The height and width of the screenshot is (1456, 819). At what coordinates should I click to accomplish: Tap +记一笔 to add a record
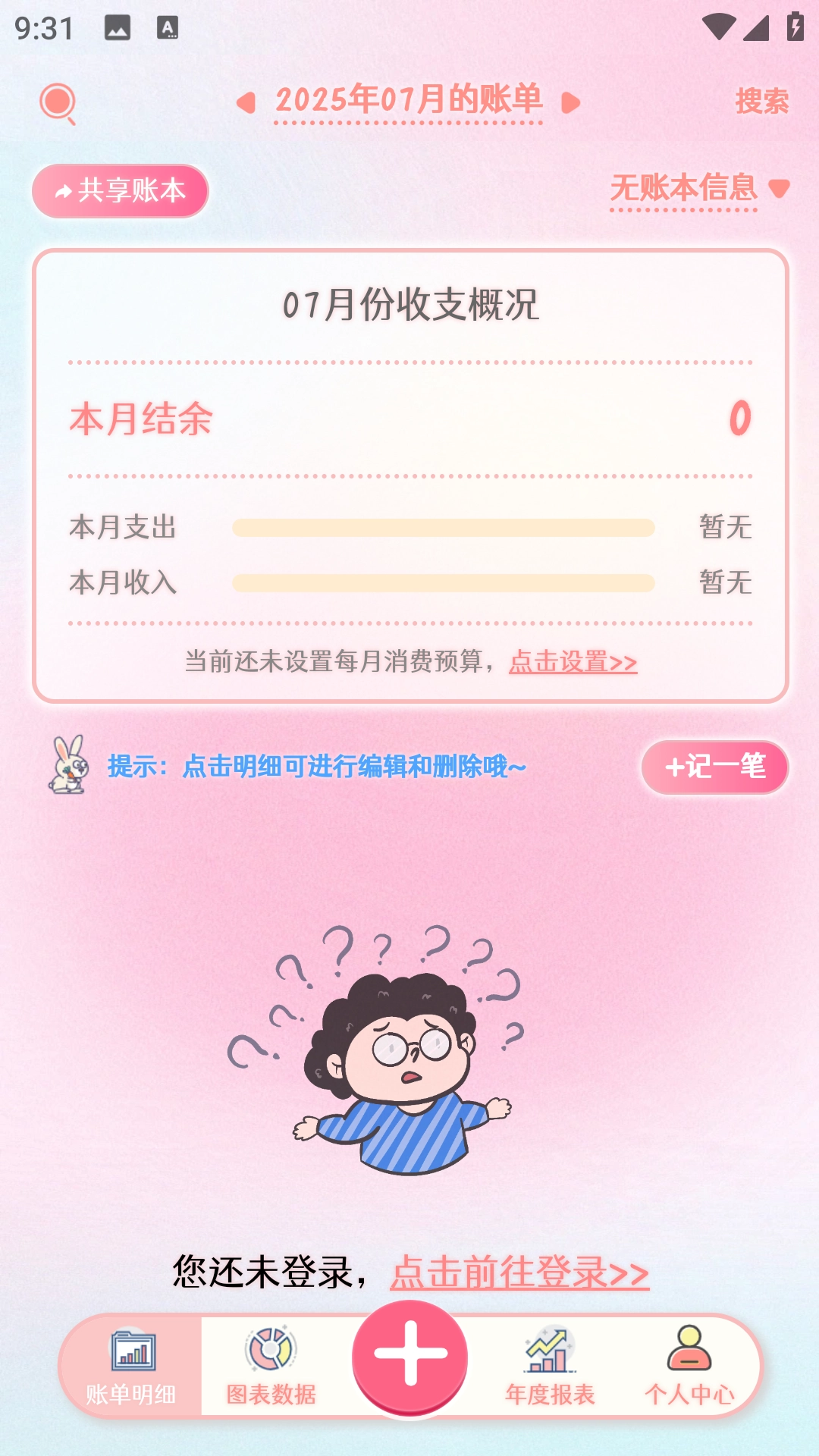(714, 767)
